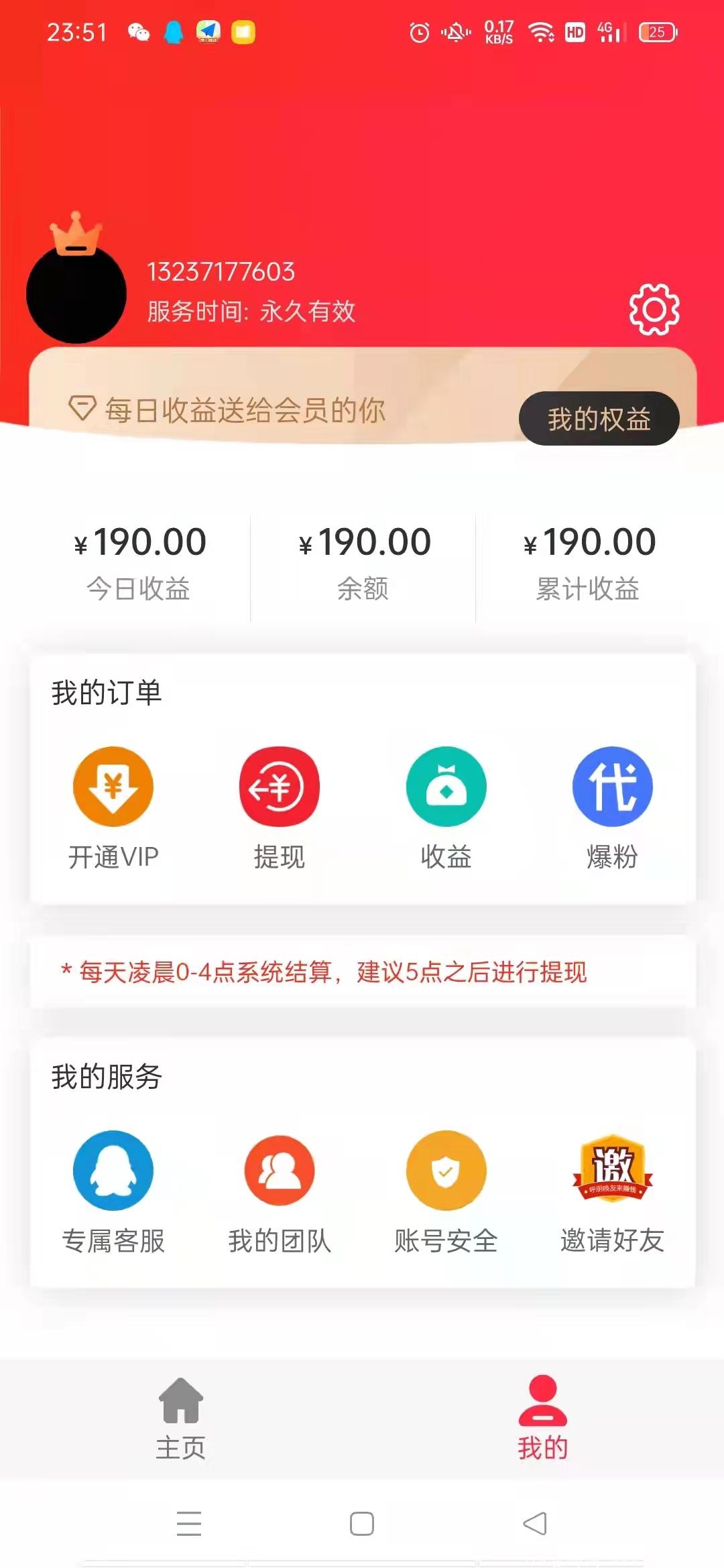Open the settings gear icon
This screenshot has width=724, height=1568.
[x=654, y=309]
